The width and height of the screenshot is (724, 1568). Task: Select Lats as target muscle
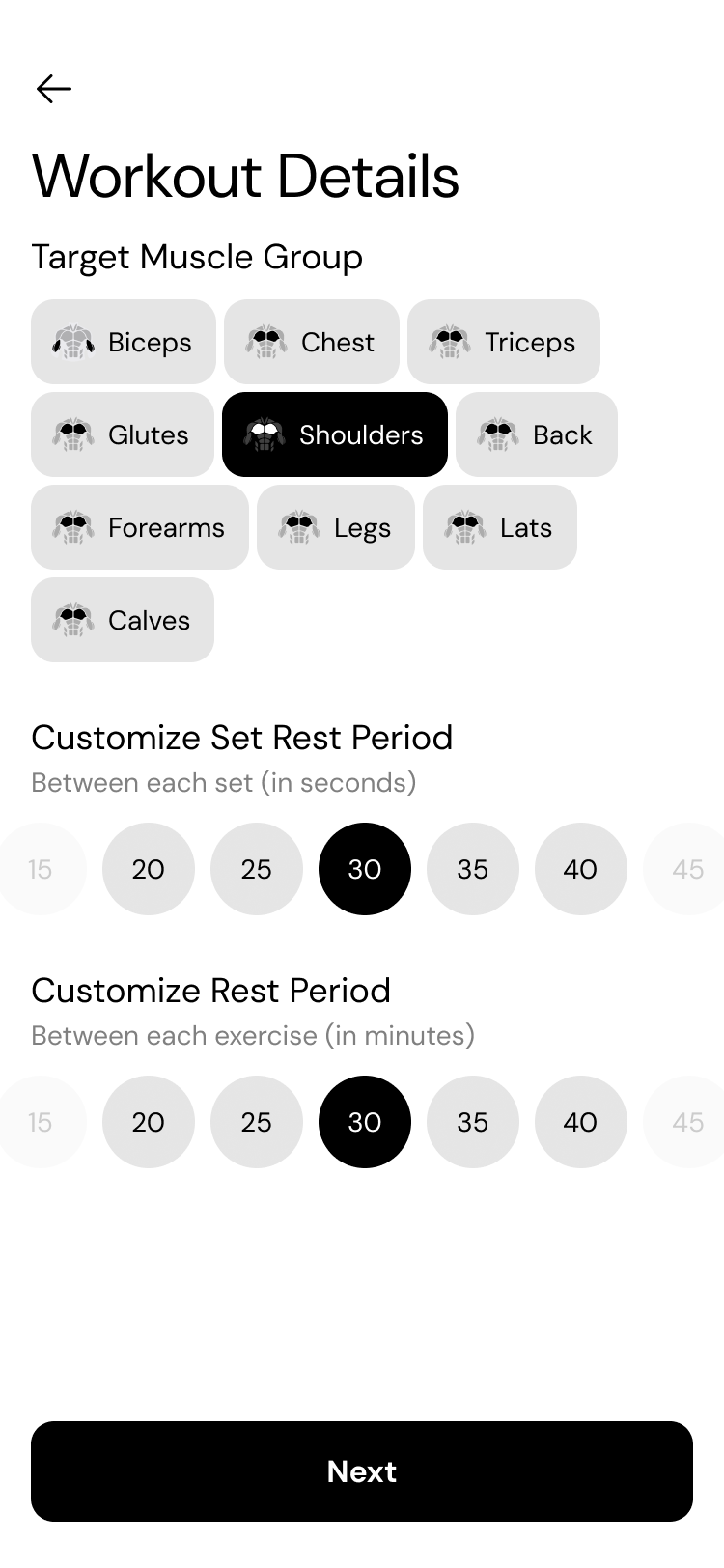pyautogui.click(x=499, y=527)
